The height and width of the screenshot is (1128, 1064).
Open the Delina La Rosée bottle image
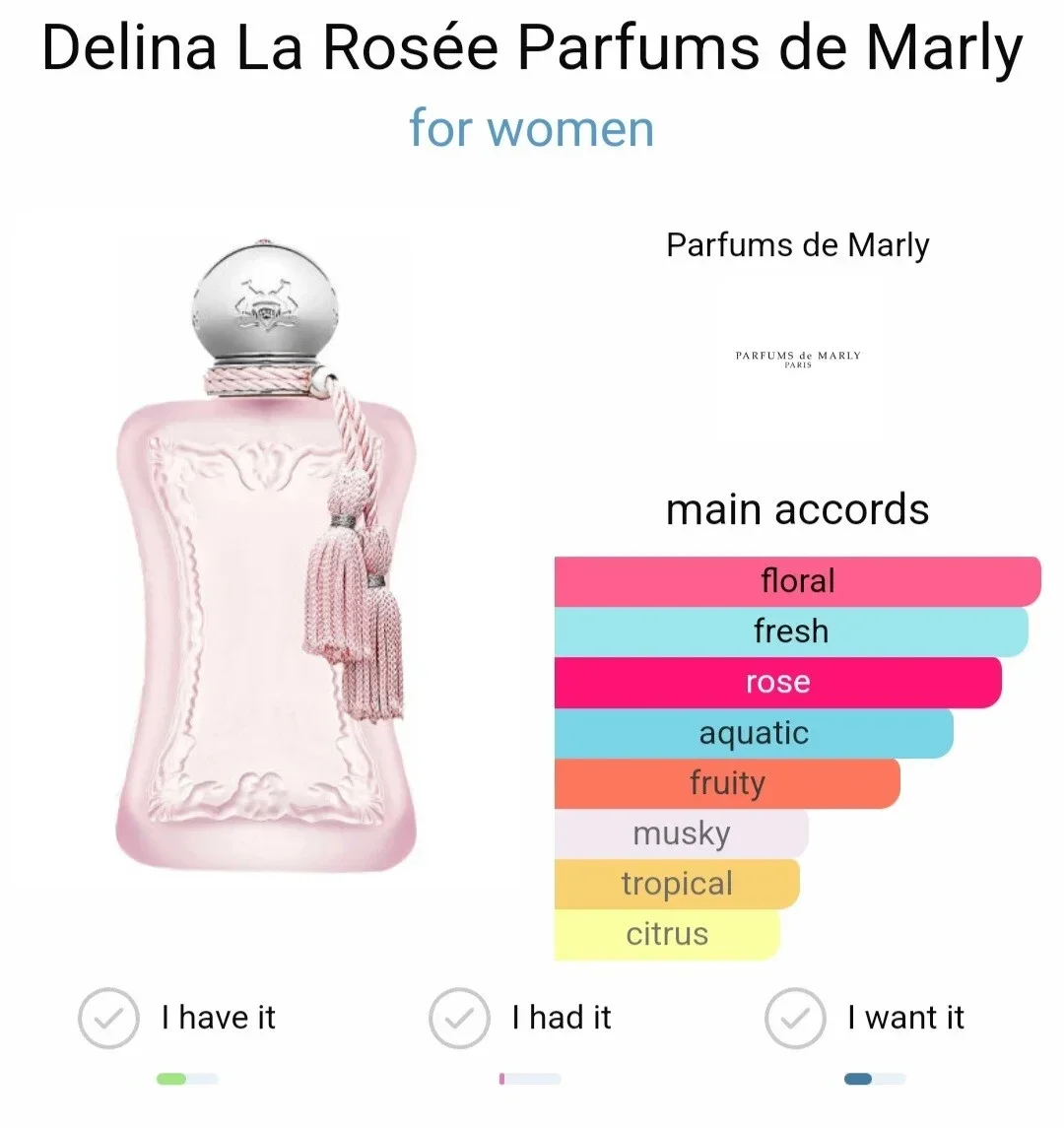tap(266, 556)
